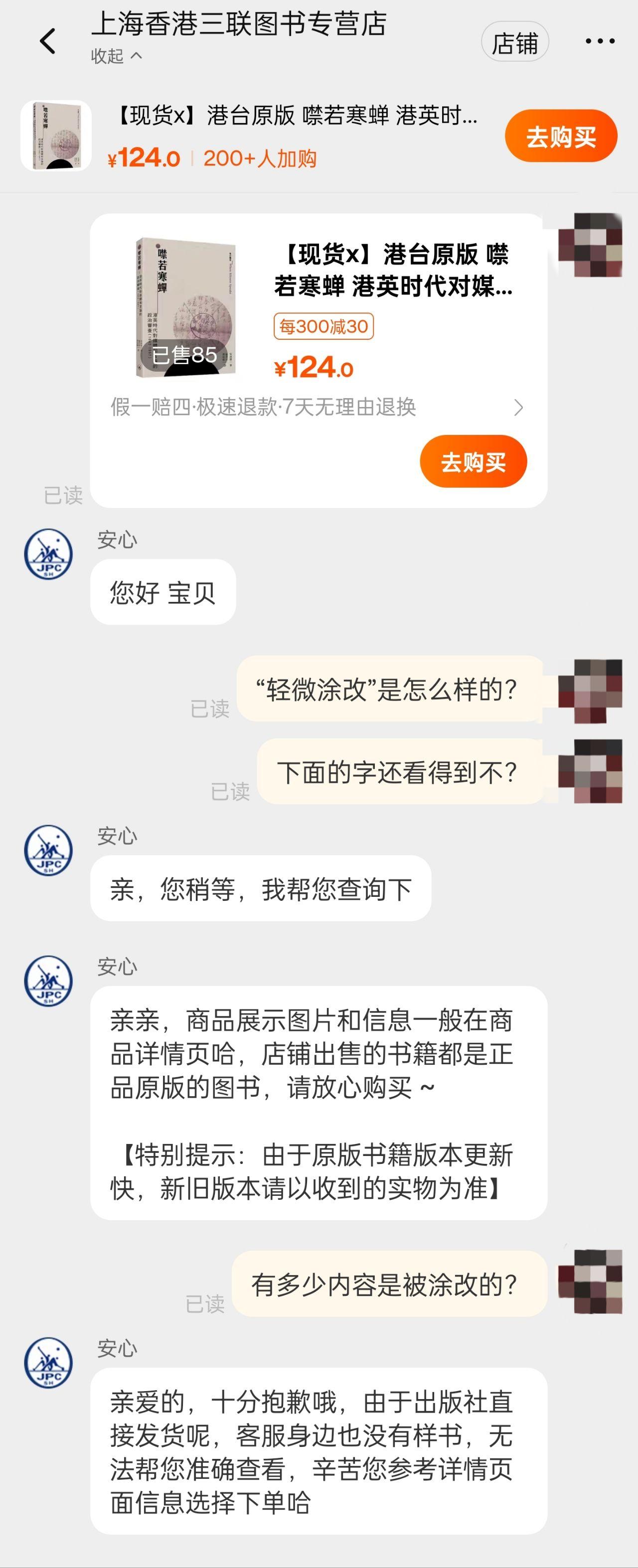Open the book thumbnail in the top bar
638x1568 pixels.
[56, 136]
